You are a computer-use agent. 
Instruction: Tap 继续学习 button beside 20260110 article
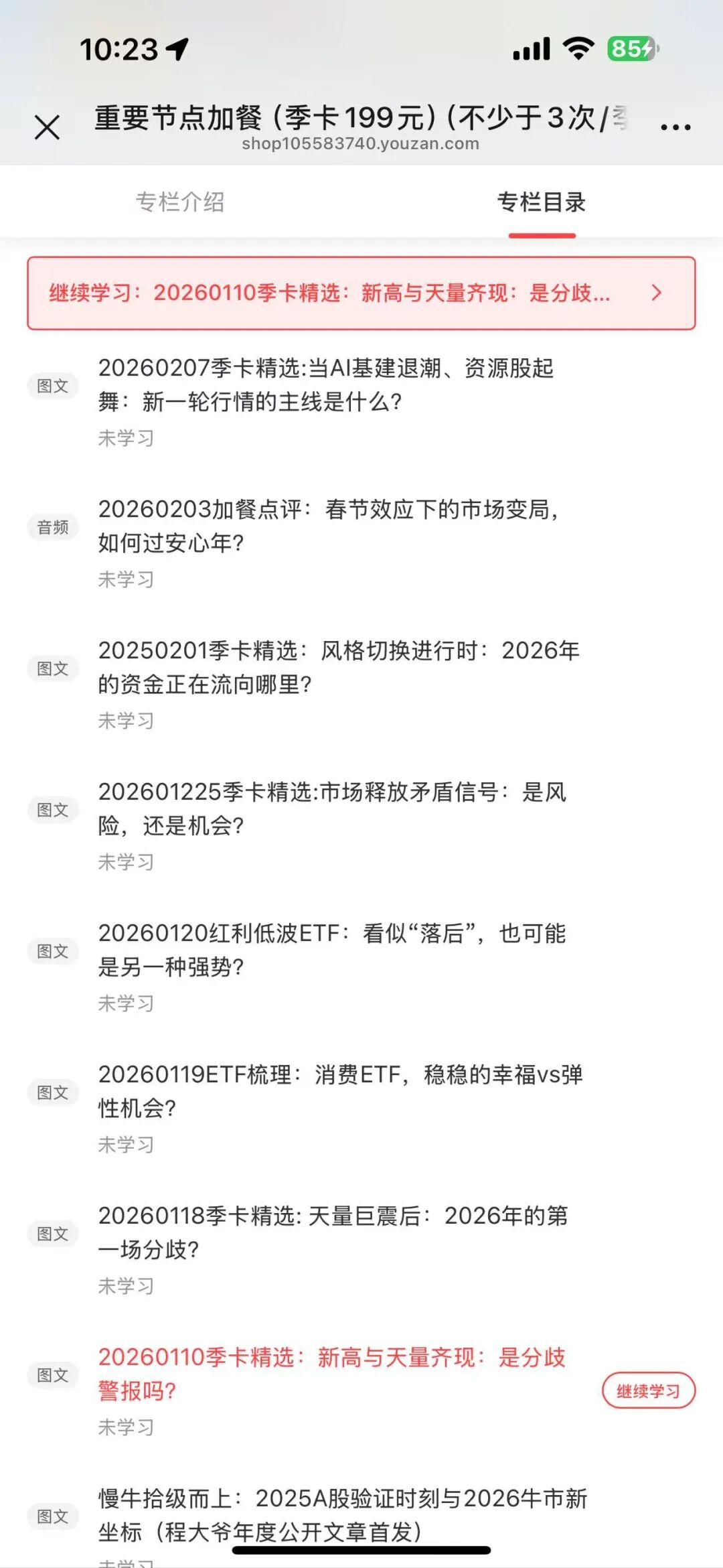(648, 1391)
